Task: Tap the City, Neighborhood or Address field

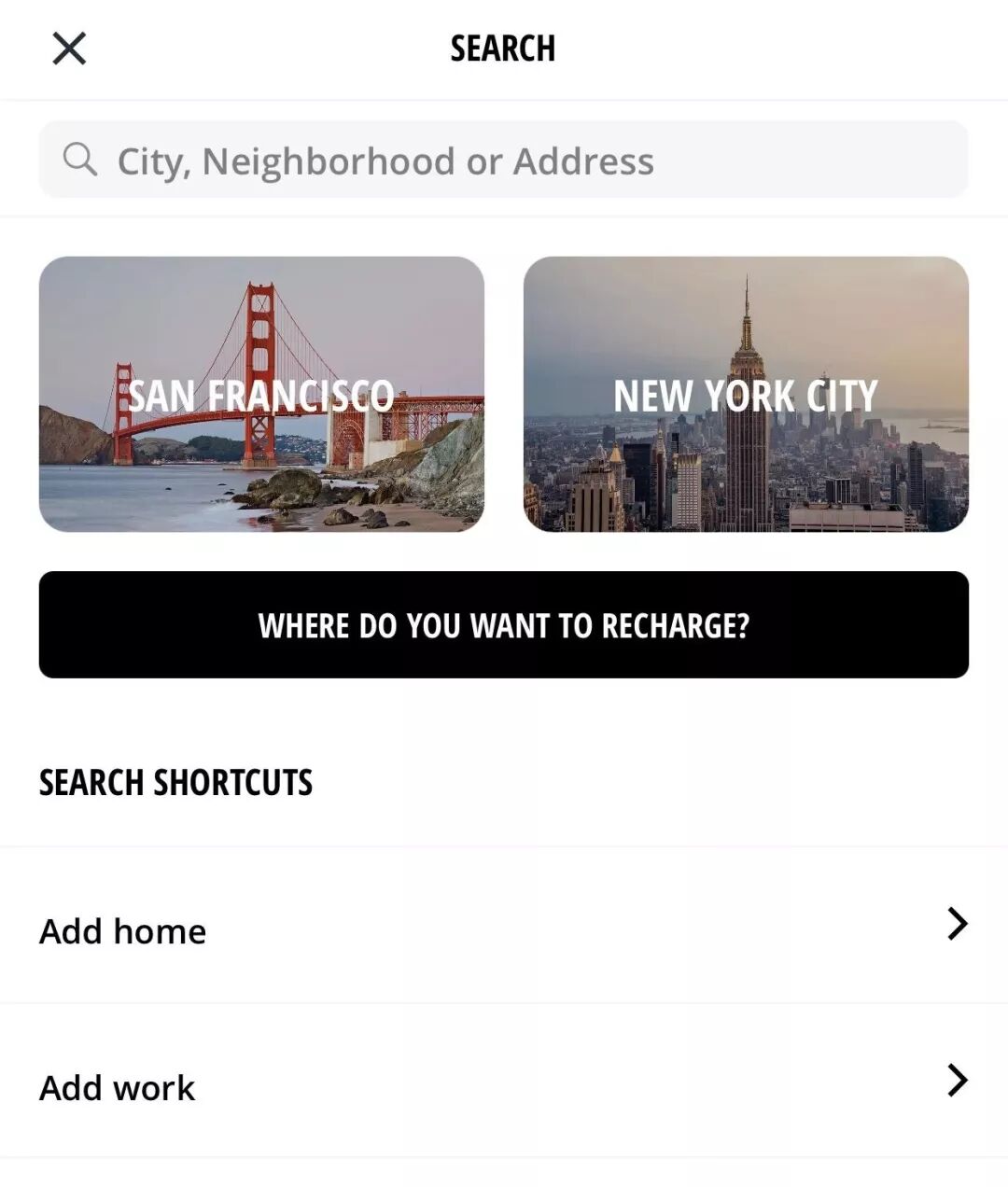Action: pos(503,160)
